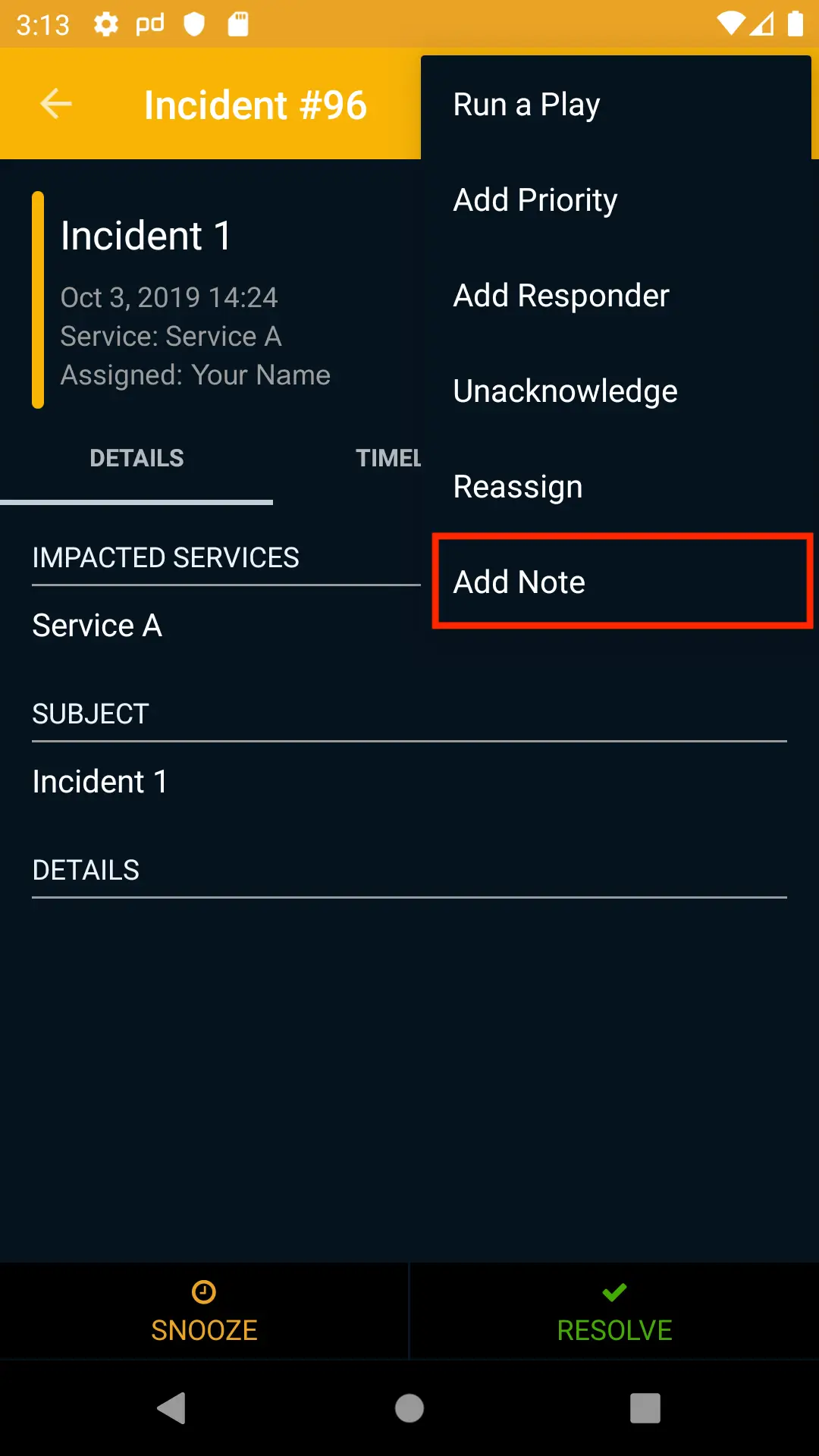
Task: Snooze the incident
Action: tap(204, 1311)
